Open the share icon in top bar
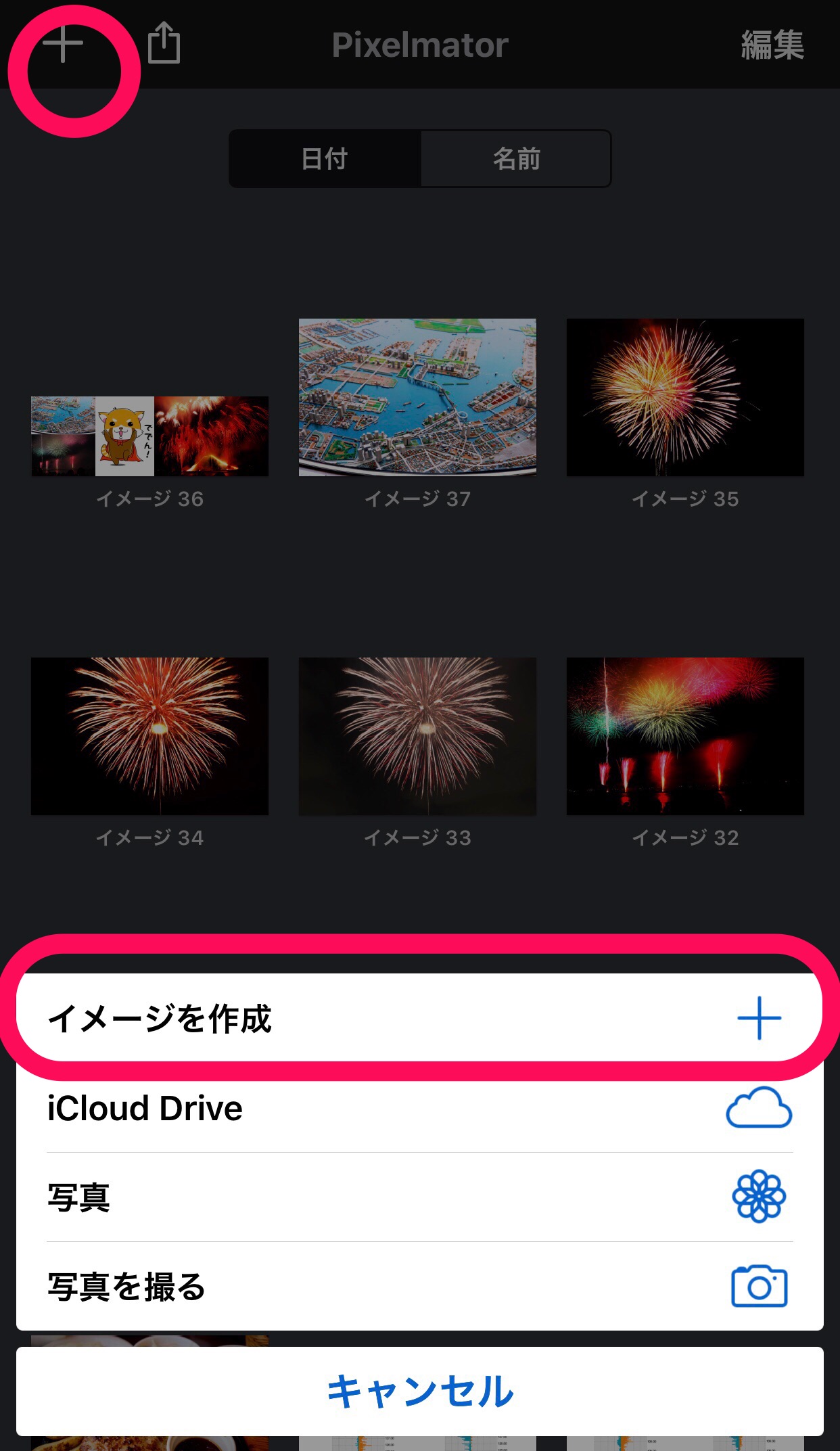 (164, 44)
